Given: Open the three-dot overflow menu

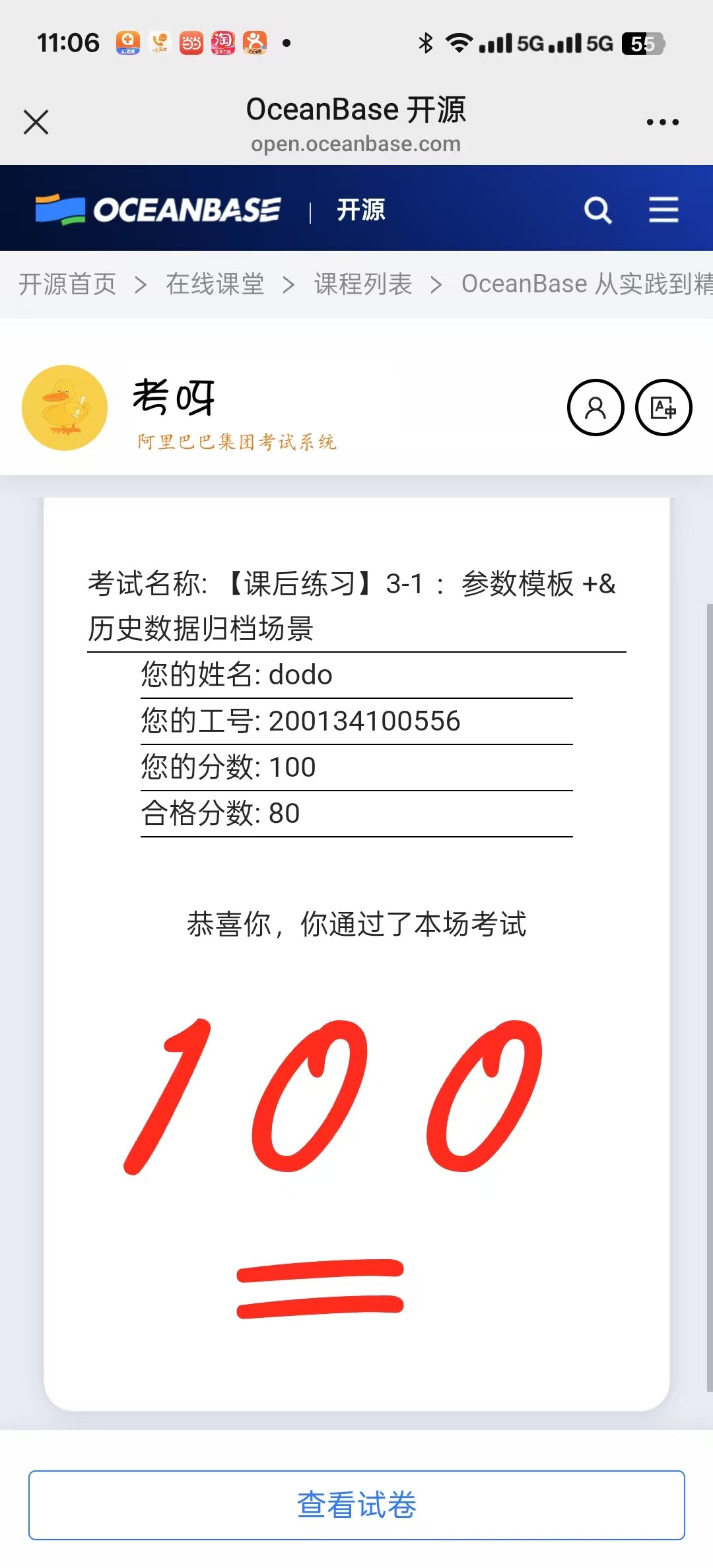Looking at the screenshot, I should pos(662,122).
